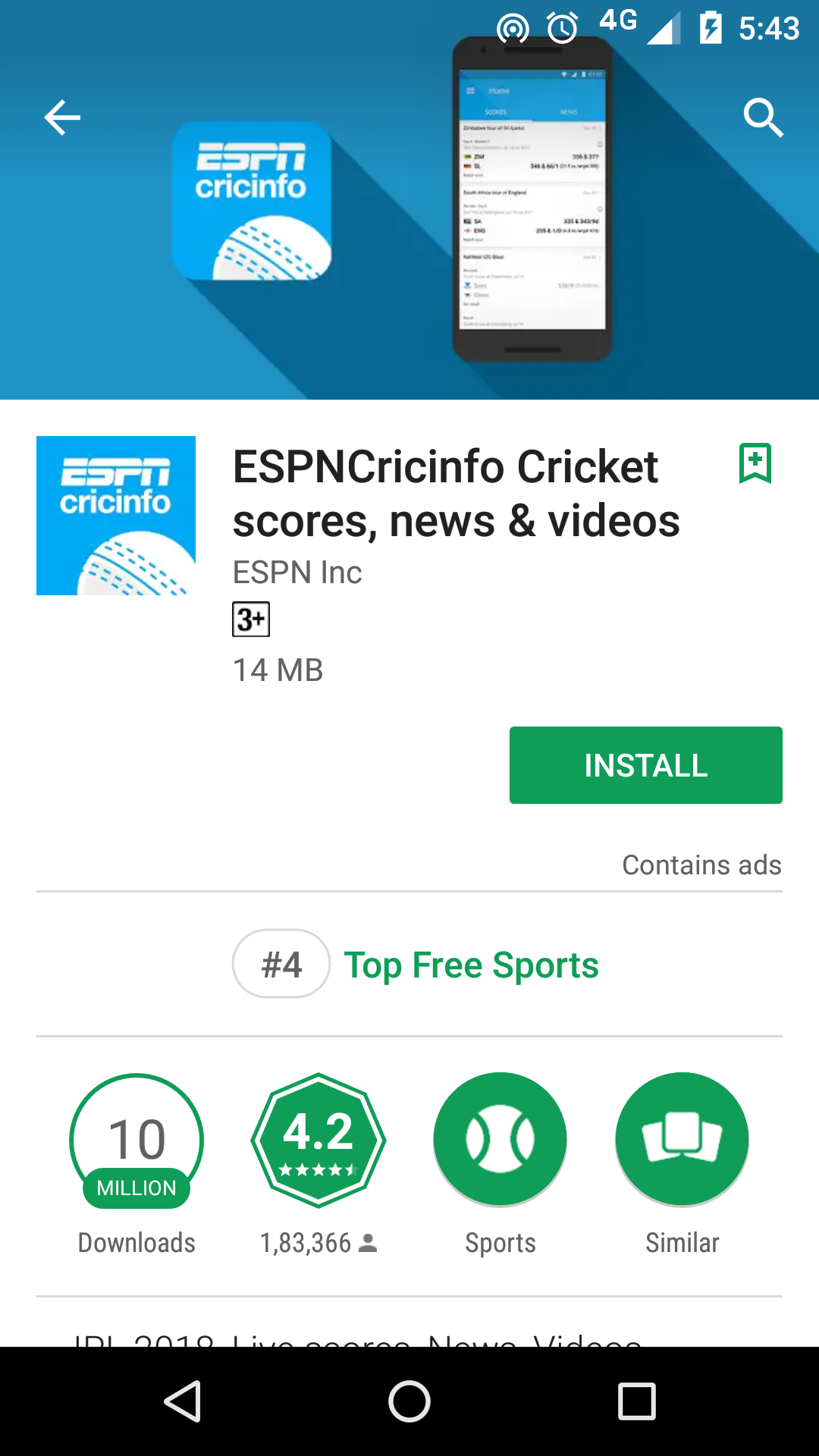Click the 3+ content rating icon
Image resolution: width=819 pixels, height=1456 pixels.
(250, 619)
